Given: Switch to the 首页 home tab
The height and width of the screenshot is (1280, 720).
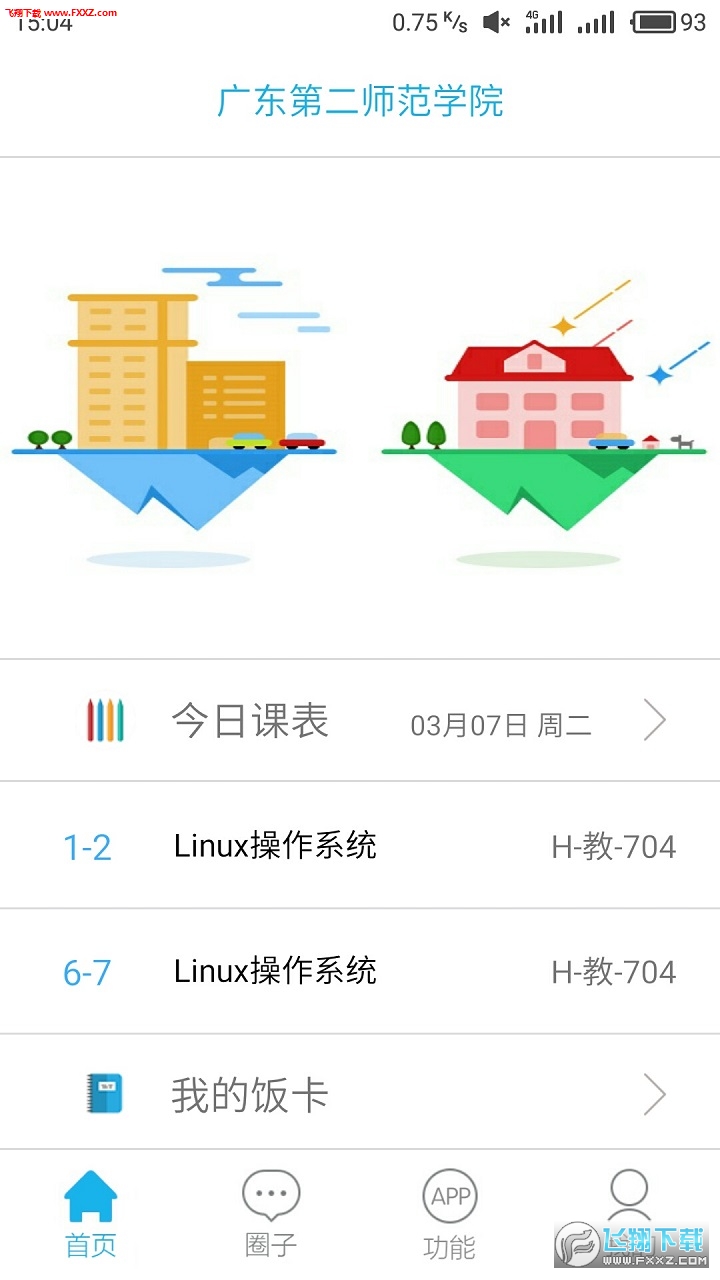Looking at the screenshot, I should coord(90,1214).
